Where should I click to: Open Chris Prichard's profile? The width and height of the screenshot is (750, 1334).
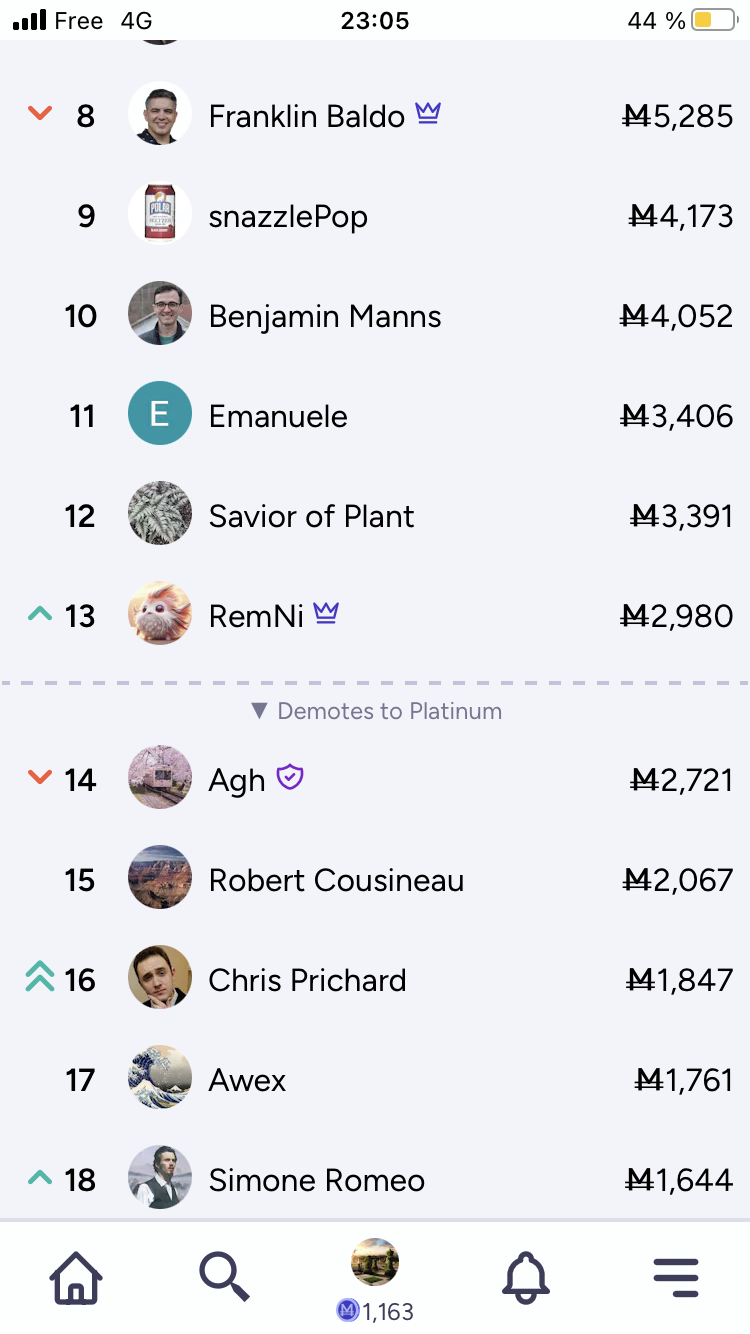tap(375, 980)
